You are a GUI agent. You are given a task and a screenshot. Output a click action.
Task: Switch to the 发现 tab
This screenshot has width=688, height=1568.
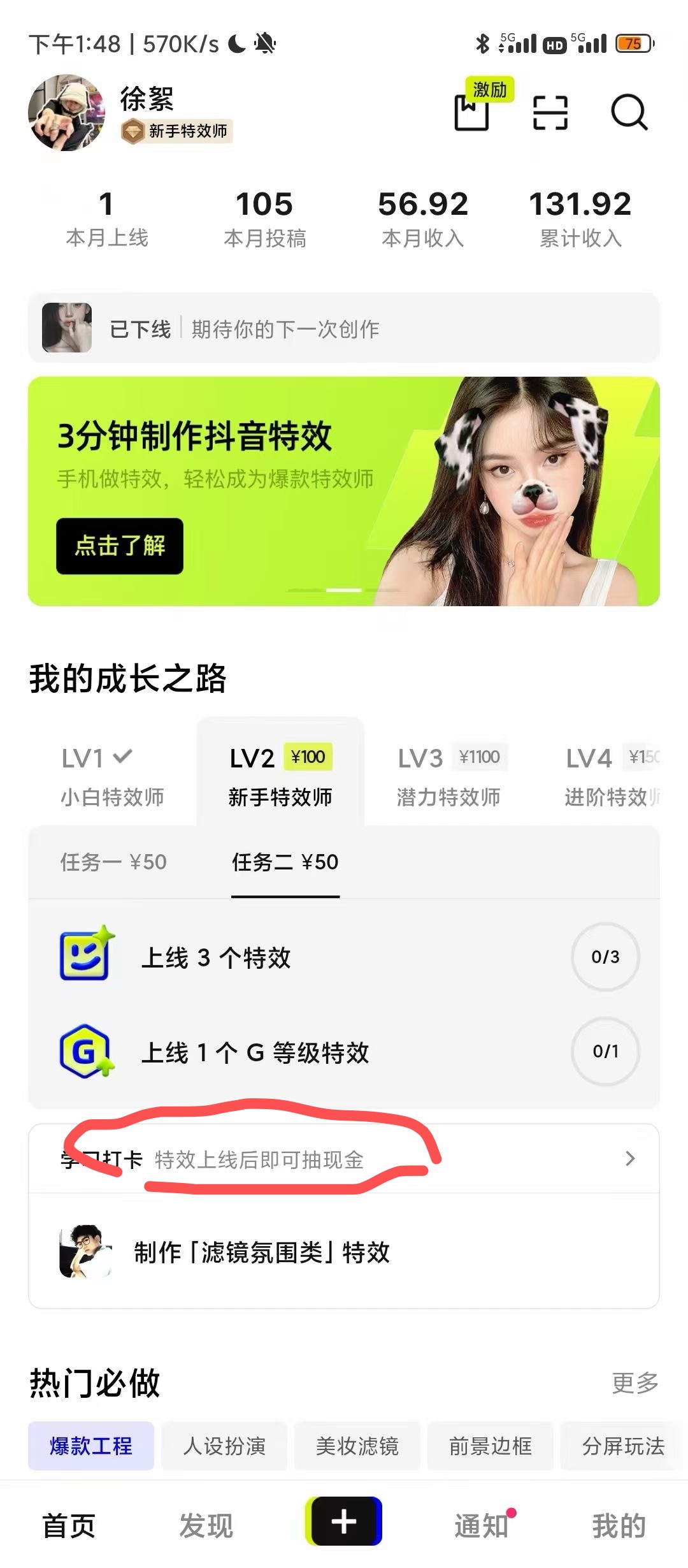pyautogui.click(x=206, y=1525)
